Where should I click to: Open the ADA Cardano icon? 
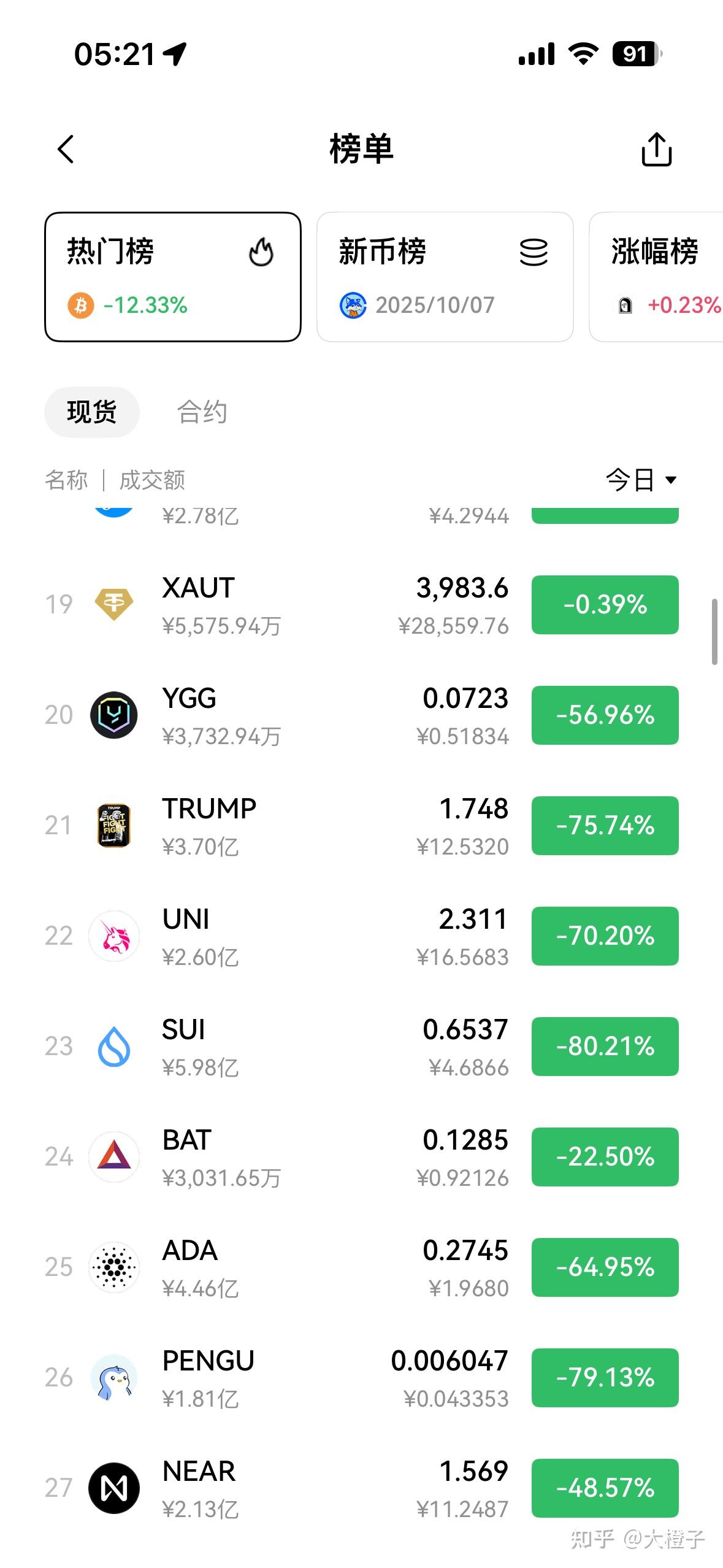[x=114, y=1267]
